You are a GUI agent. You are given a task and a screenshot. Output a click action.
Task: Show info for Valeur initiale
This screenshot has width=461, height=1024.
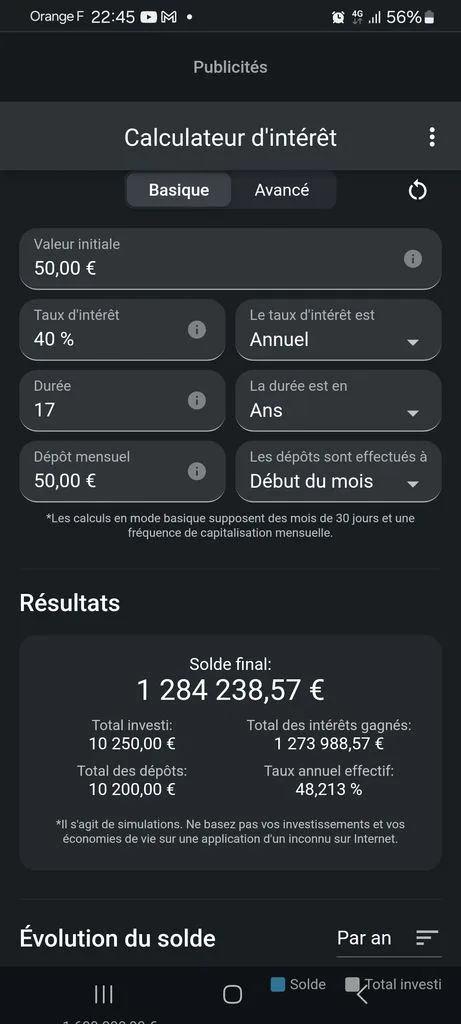pyautogui.click(x=413, y=259)
